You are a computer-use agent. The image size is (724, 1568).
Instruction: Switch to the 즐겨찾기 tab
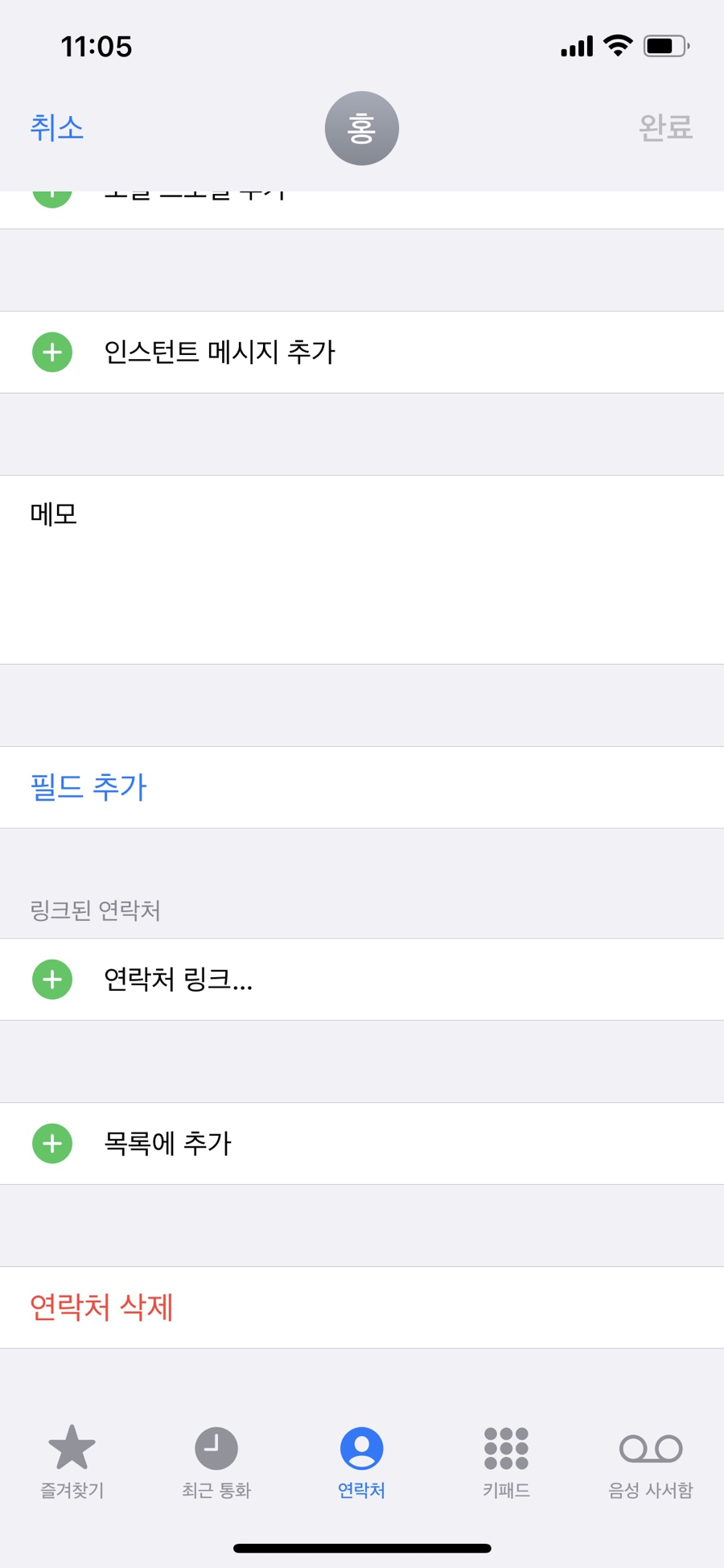pyautogui.click(x=72, y=1463)
